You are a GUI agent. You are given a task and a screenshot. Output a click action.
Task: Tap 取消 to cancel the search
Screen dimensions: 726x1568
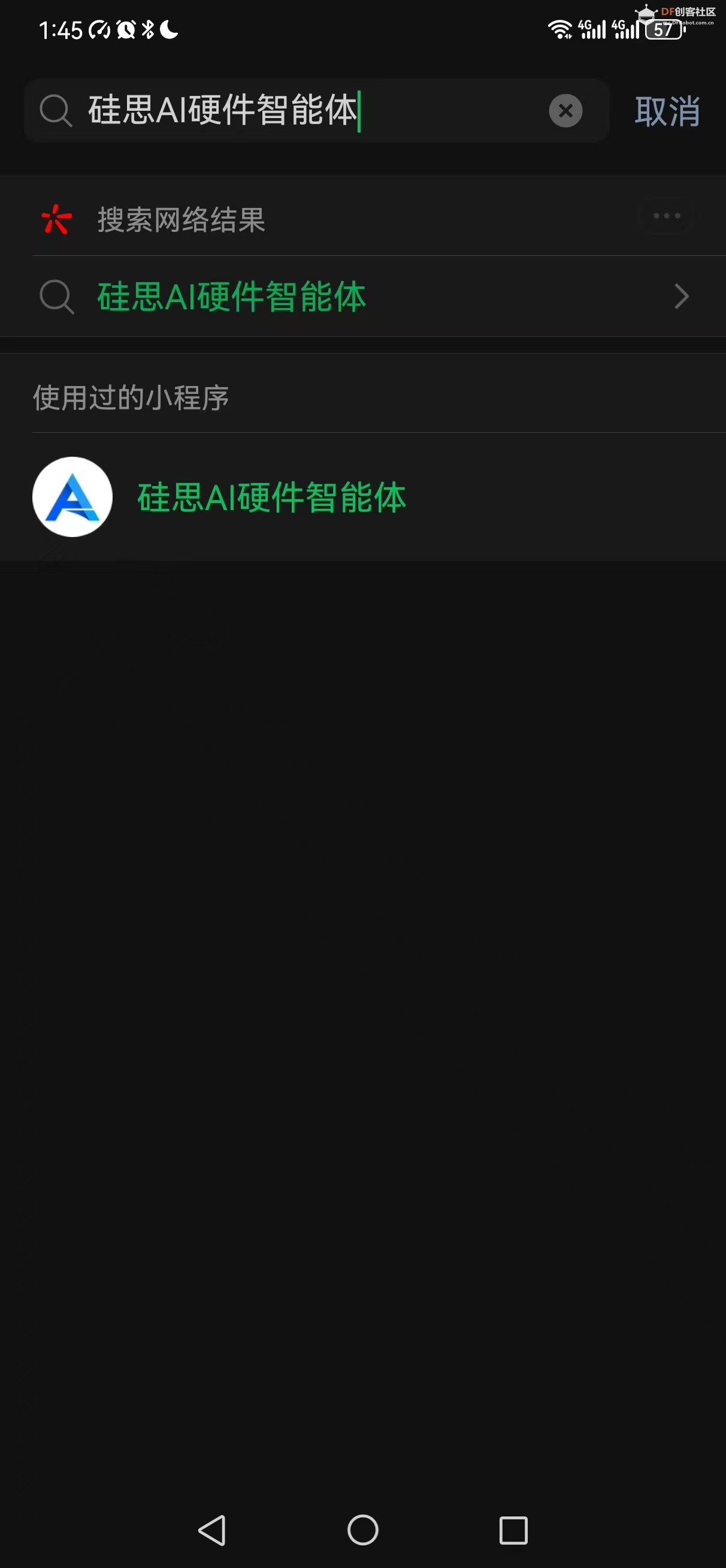(x=667, y=111)
